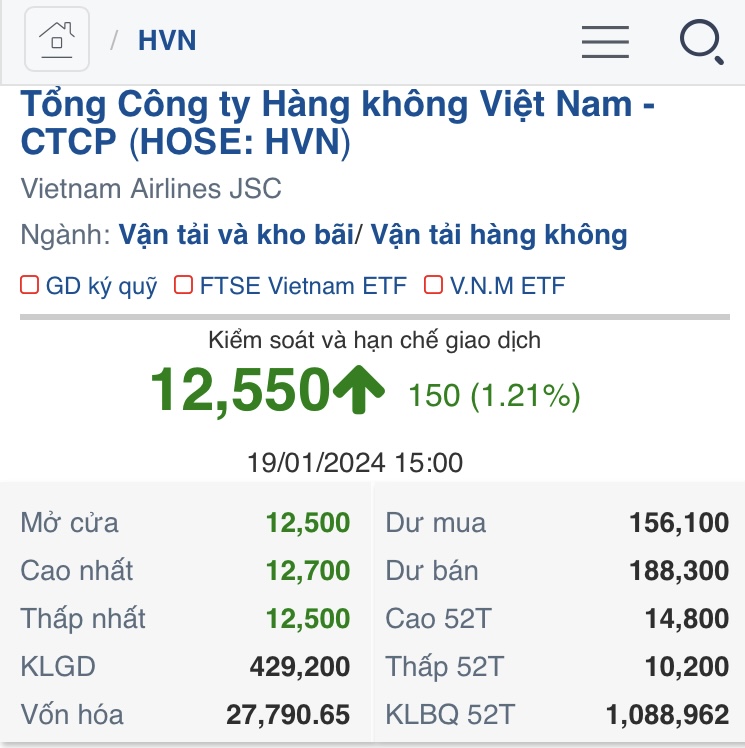The height and width of the screenshot is (748, 745).
Task: Open Vận tải hàng không sub-industry link
Action: pyautogui.click(x=498, y=236)
